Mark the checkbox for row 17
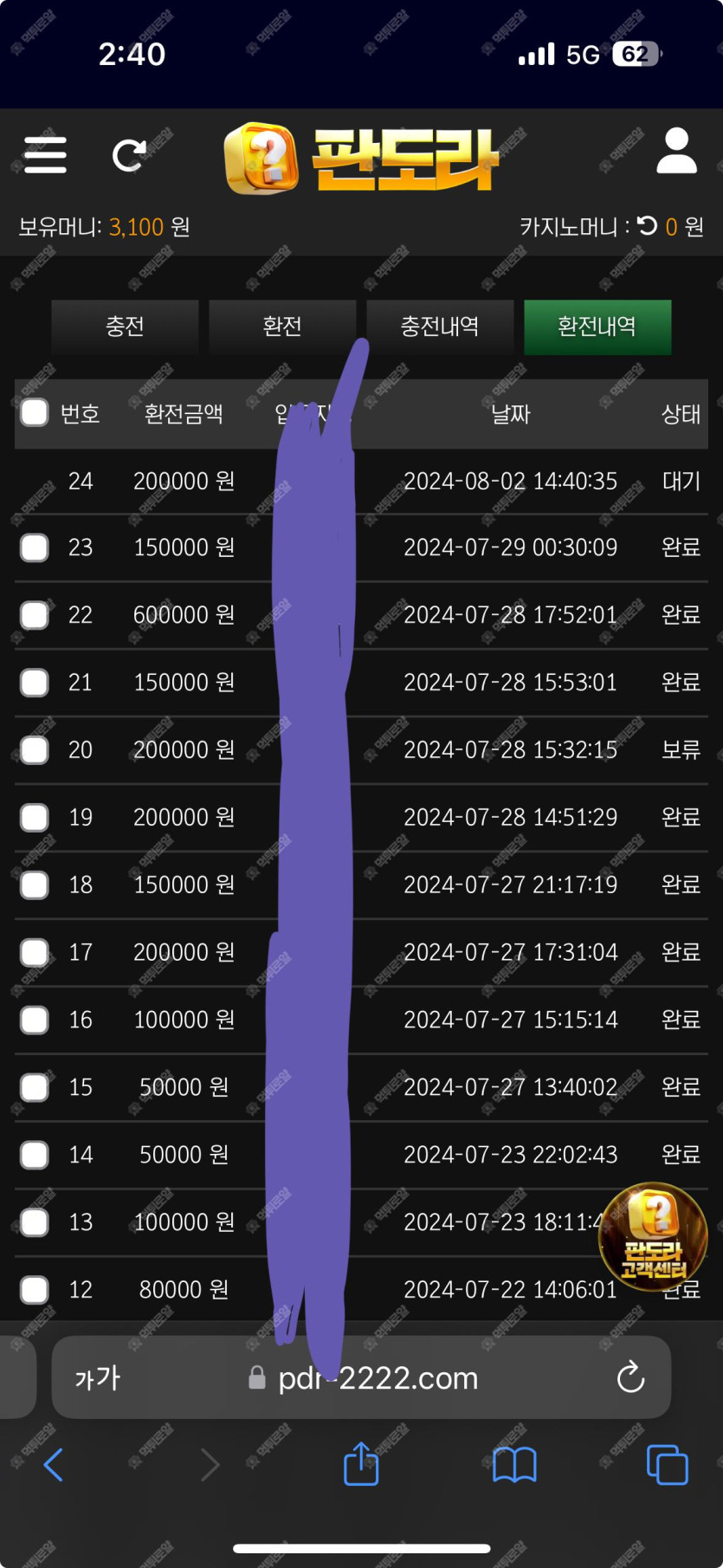 point(35,953)
